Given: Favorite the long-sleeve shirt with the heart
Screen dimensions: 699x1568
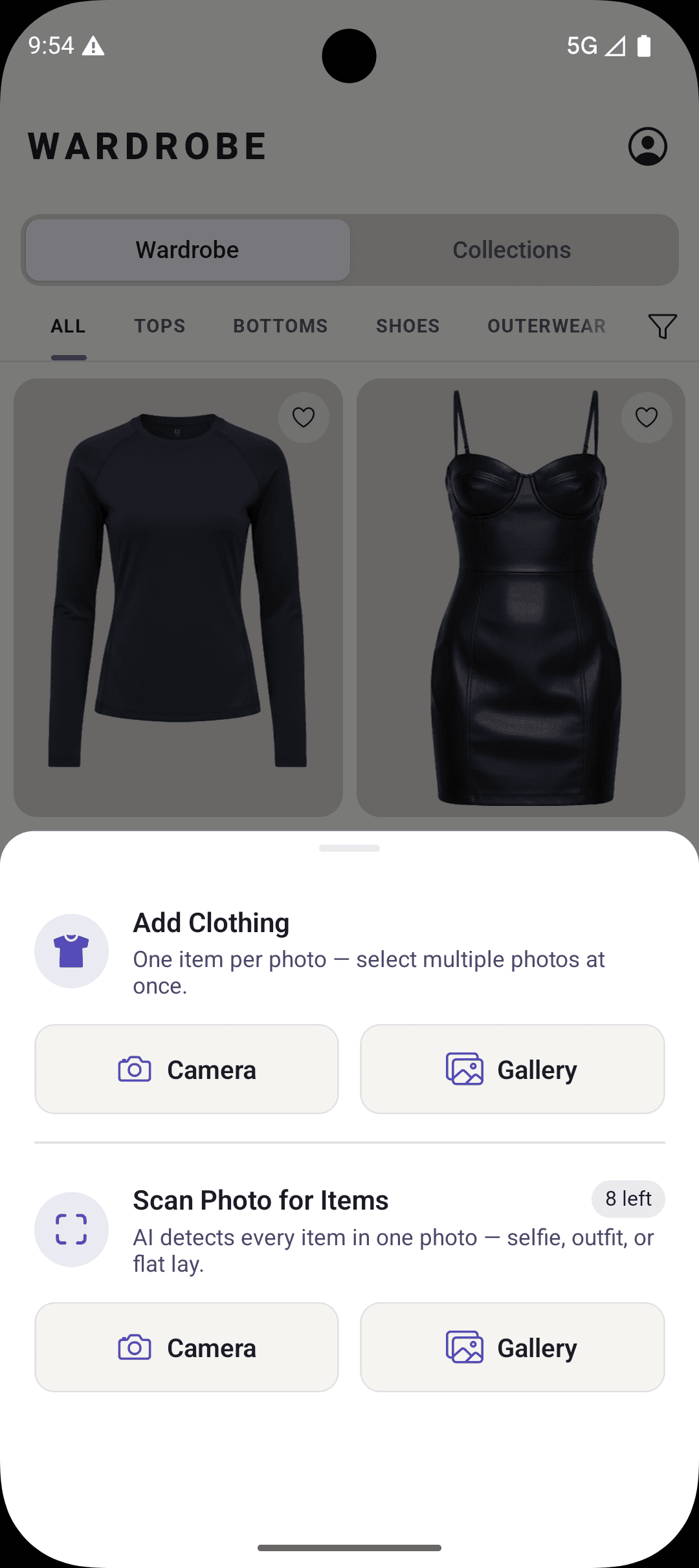Looking at the screenshot, I should (303, 417).
